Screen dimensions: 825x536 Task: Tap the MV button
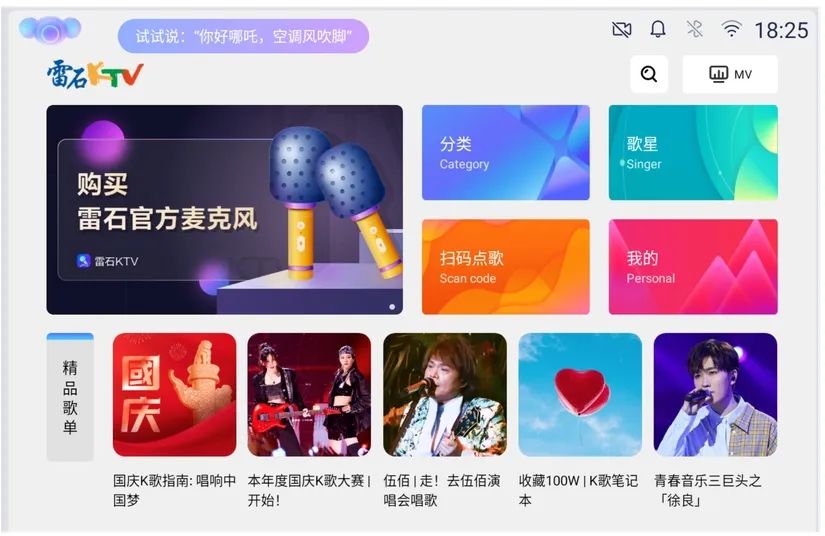click(x=729, y=74)
